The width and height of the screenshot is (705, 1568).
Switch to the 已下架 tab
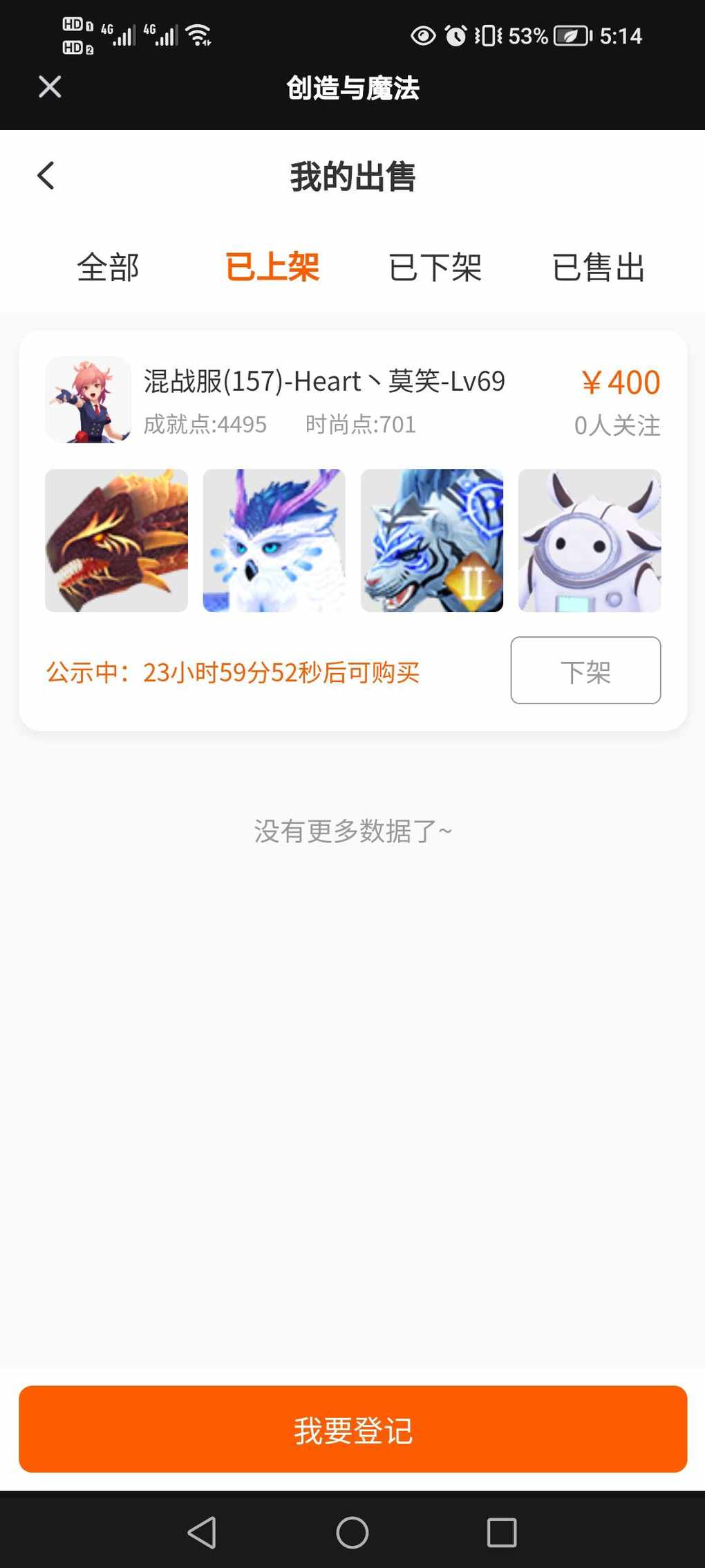[435, 267]
